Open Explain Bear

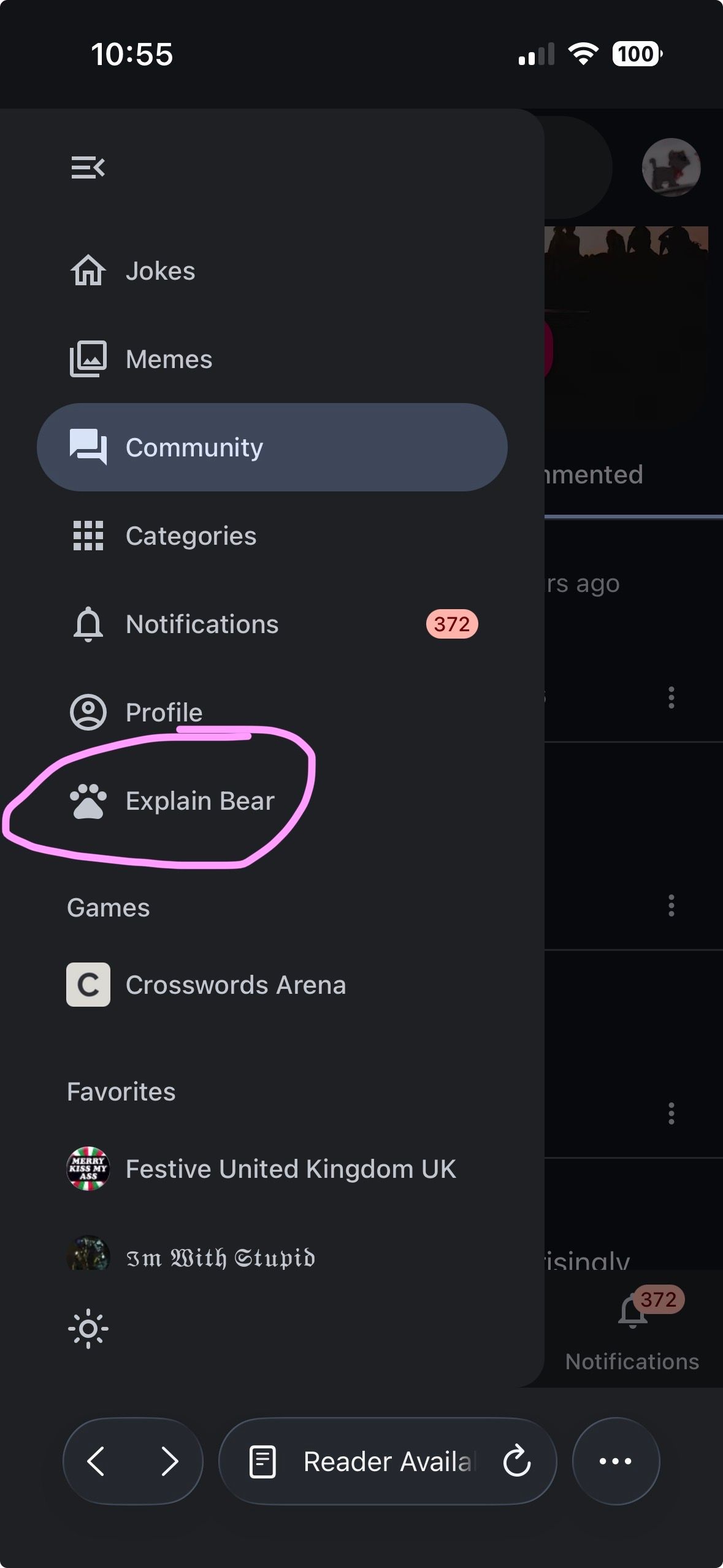(199, 801)
